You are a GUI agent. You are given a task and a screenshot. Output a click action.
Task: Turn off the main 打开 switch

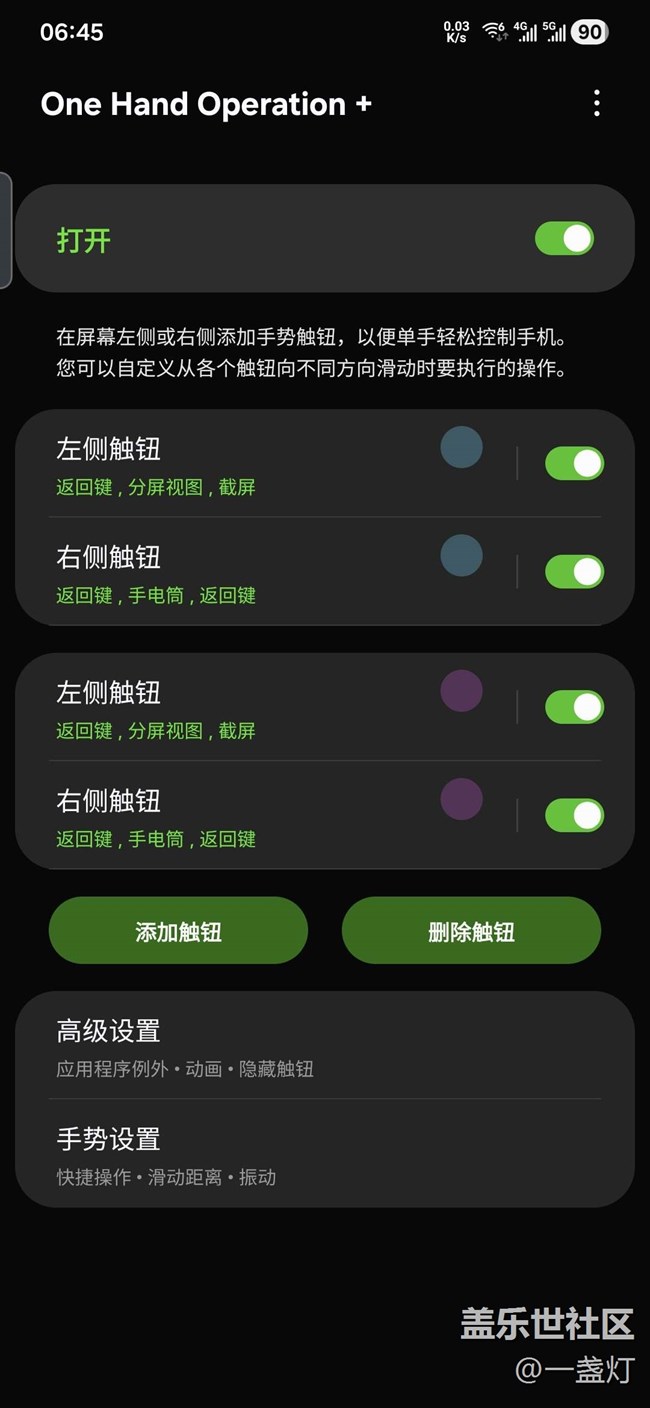tap(564, 239)
